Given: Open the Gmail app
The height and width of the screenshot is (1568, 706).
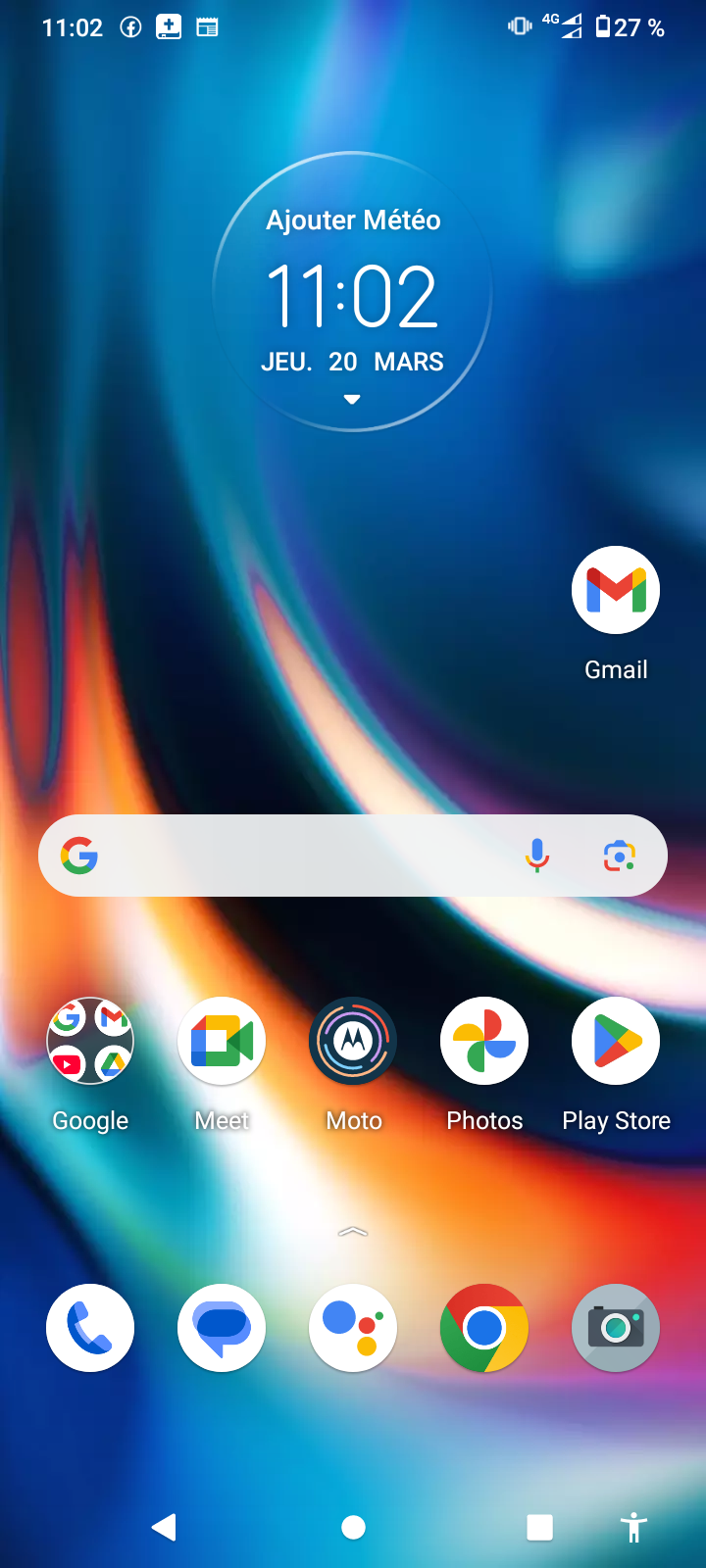Looking at the screenshot, I should 615,589.
